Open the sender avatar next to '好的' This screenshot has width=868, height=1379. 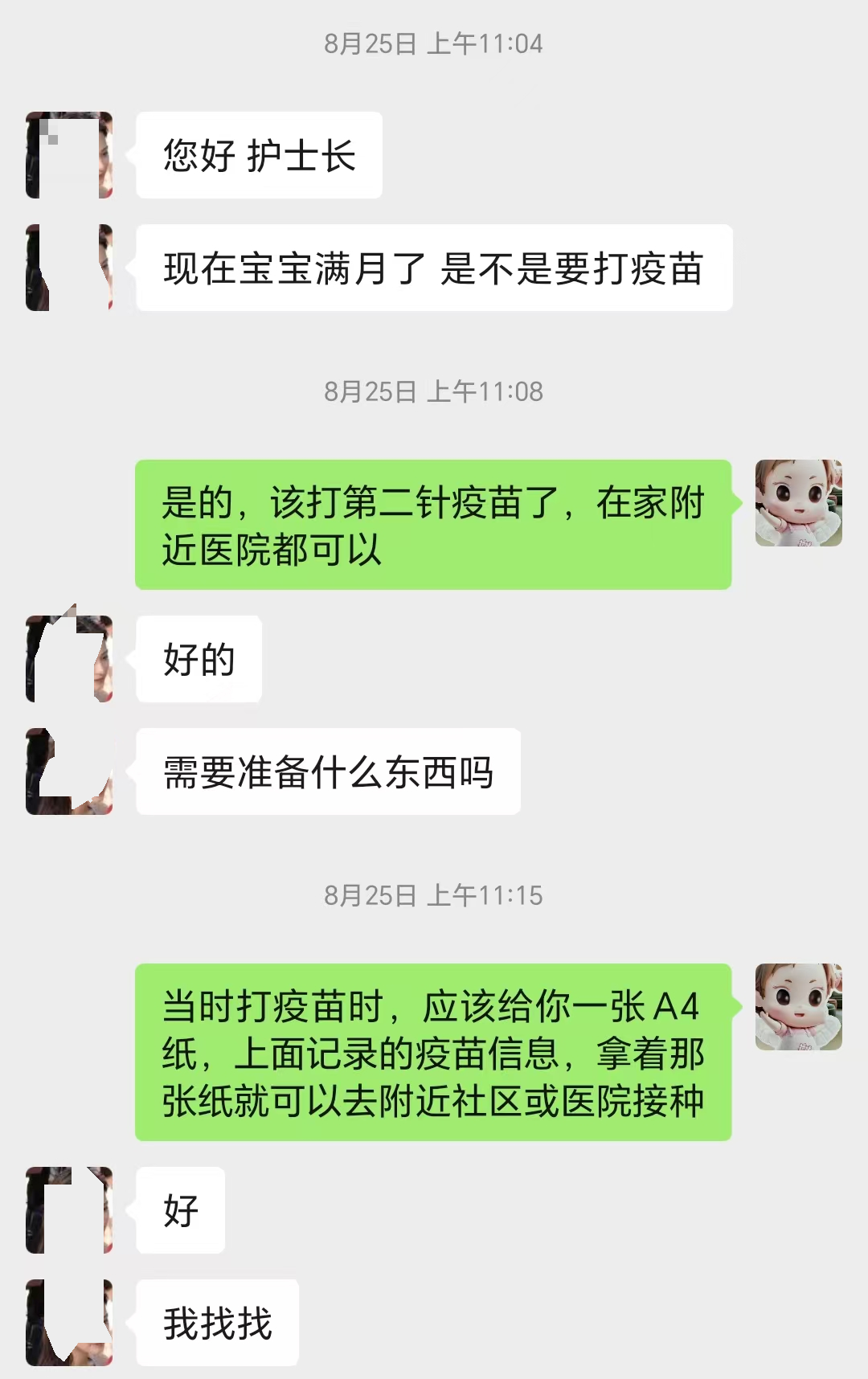point(68,659)
